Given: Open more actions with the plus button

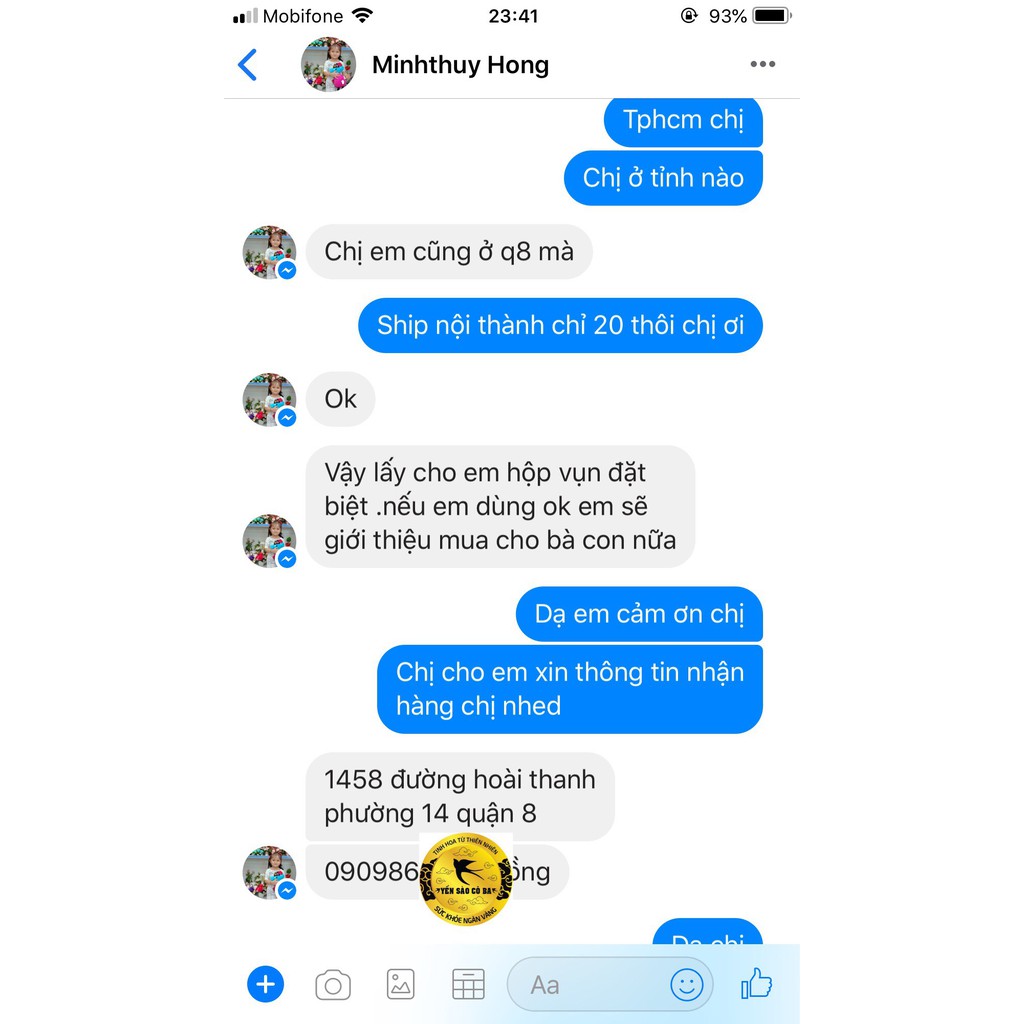Looking at the screenshot, I should pos(265,985).
